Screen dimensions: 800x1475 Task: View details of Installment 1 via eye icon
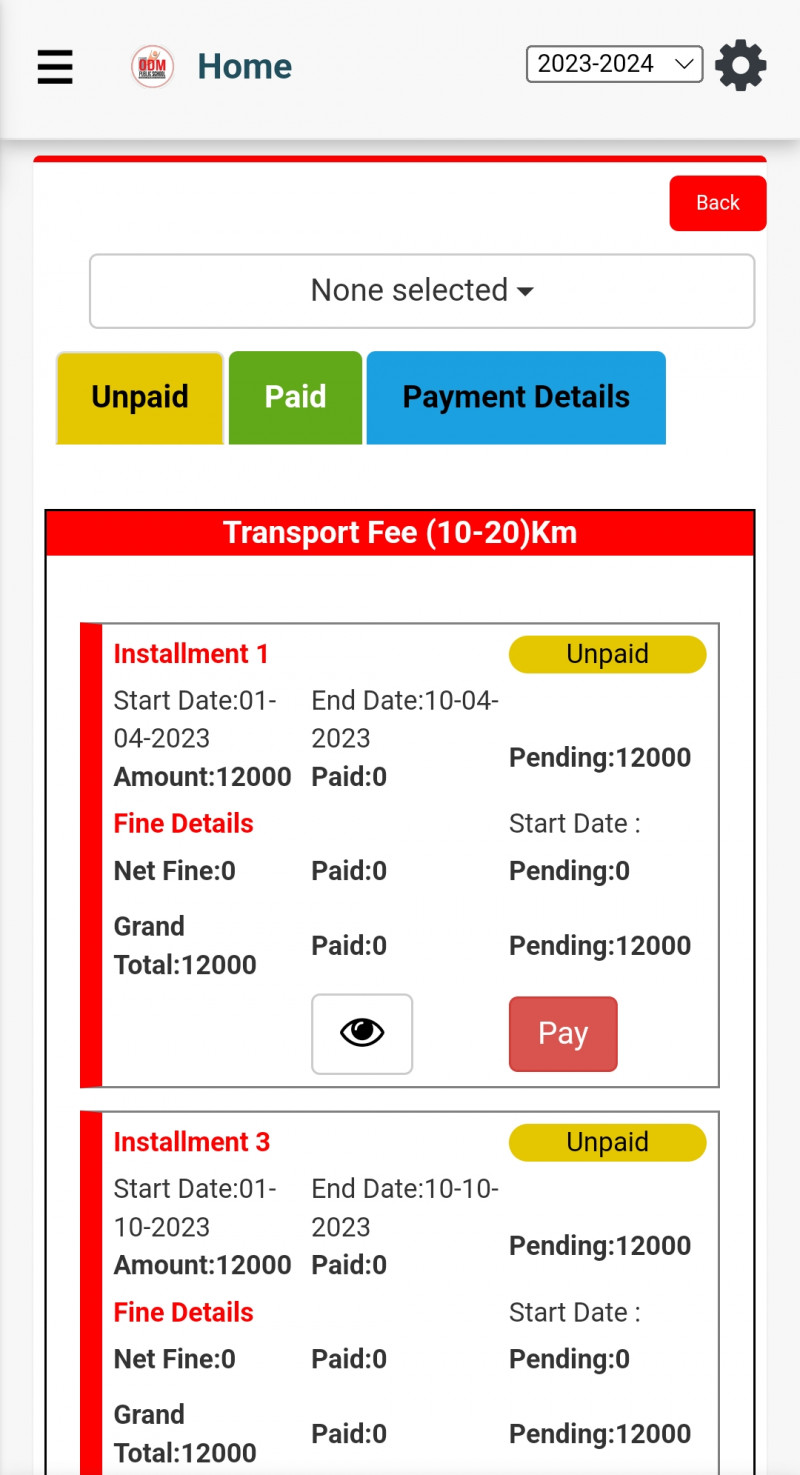(362, 1034)
